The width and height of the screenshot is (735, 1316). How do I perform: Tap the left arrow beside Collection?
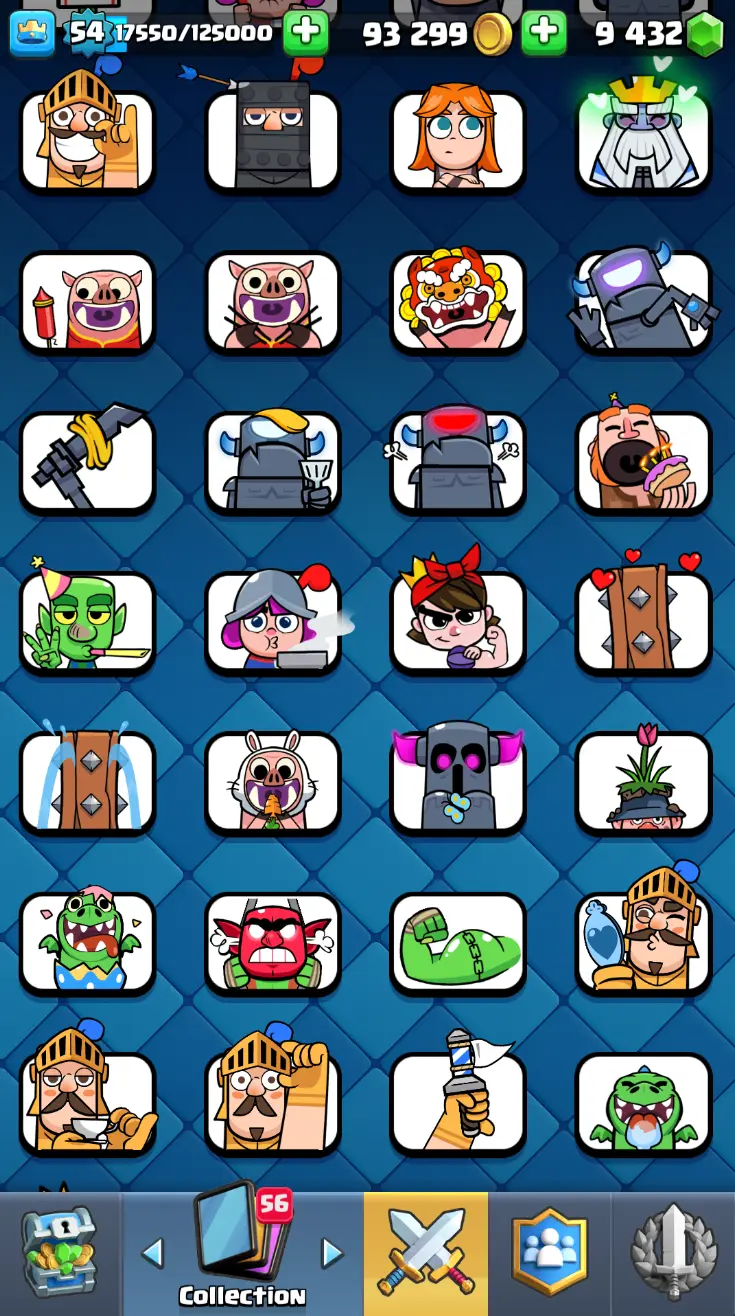153,1252
